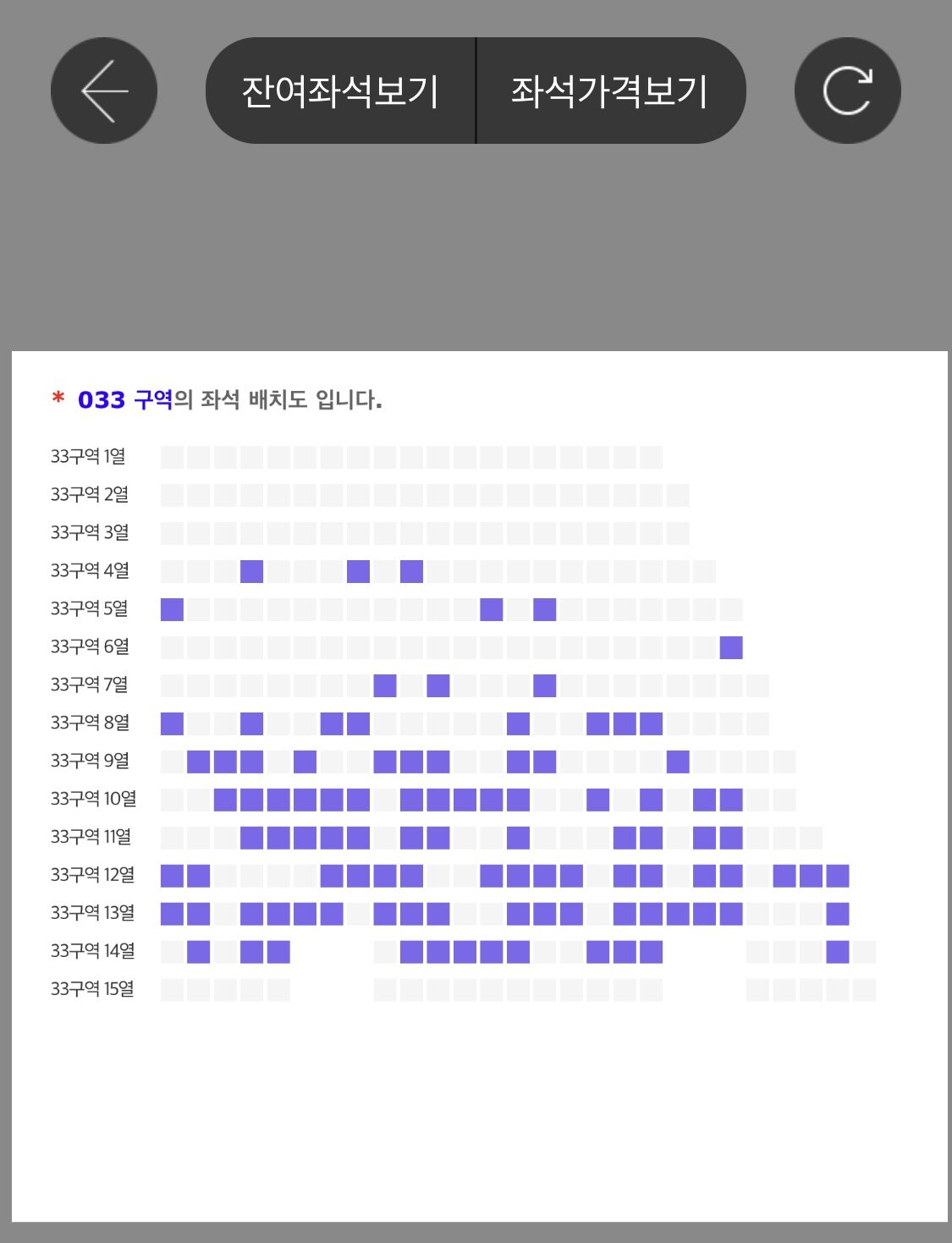Go back using the arrow button
The image size is (952, 1243).
click(104, 91)
